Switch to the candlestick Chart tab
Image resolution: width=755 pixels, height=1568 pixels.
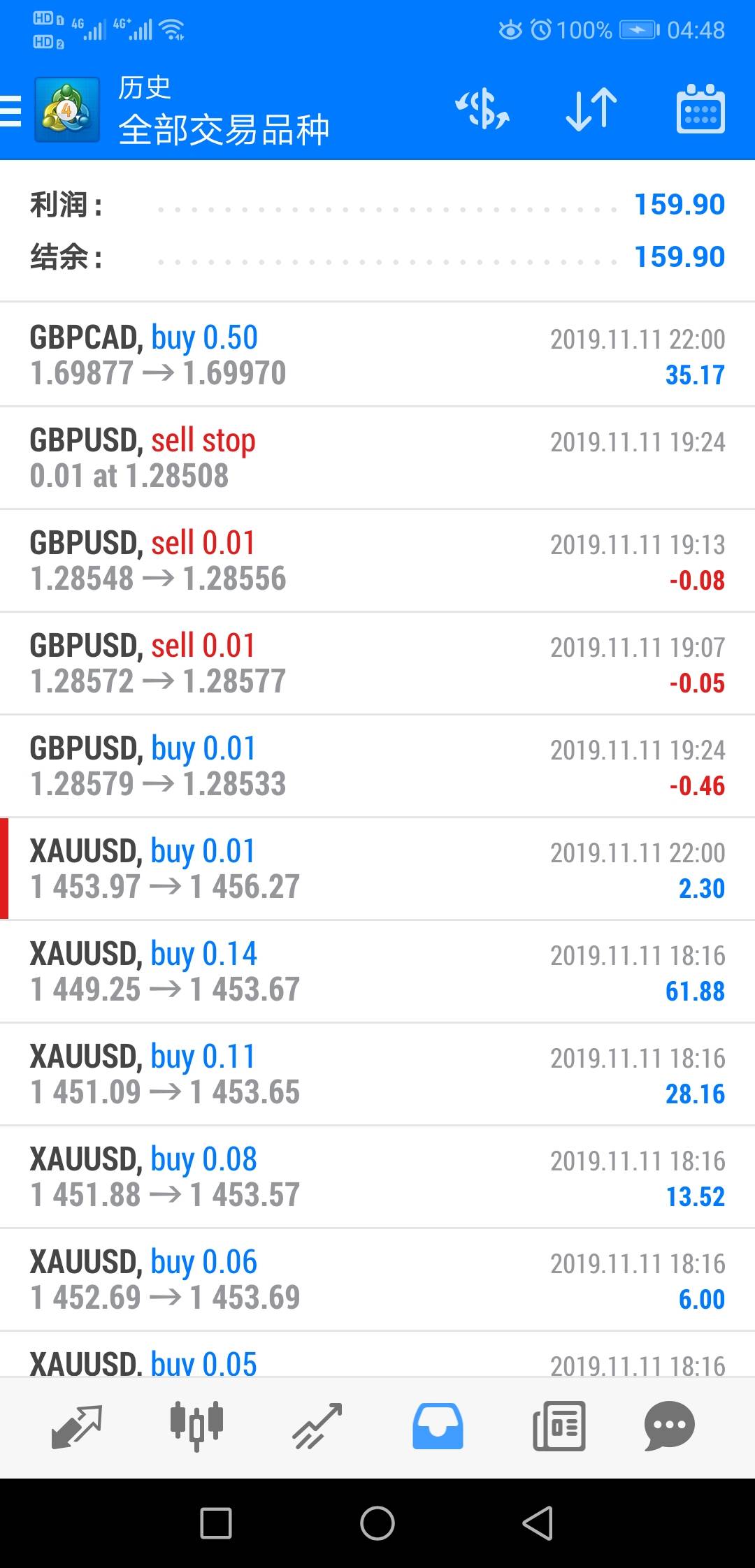point(197,1425)
